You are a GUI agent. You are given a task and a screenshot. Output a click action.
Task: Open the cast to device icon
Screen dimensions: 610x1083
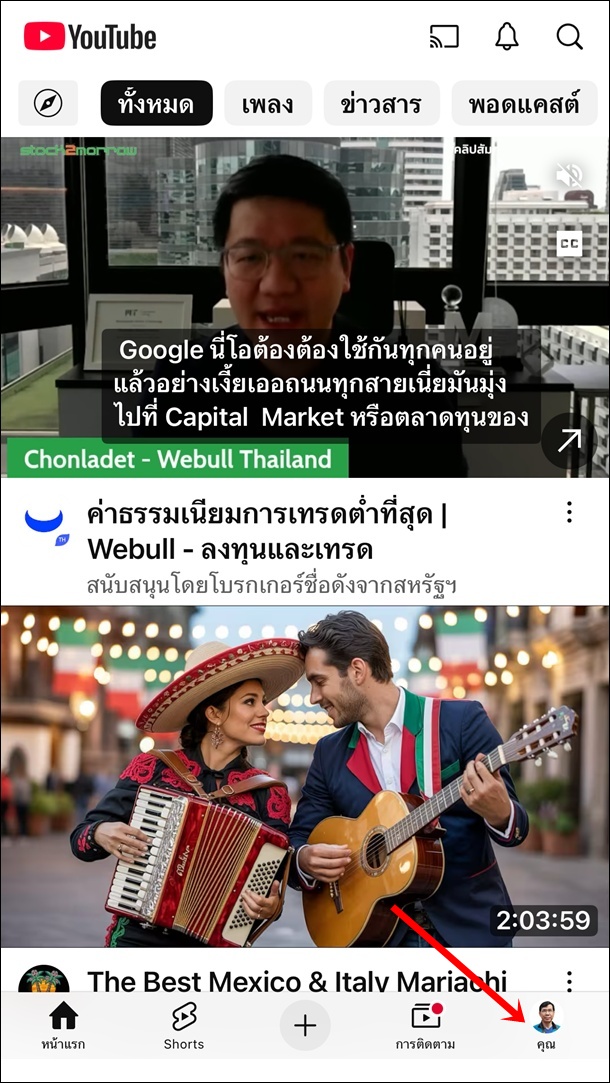[444, 37]
